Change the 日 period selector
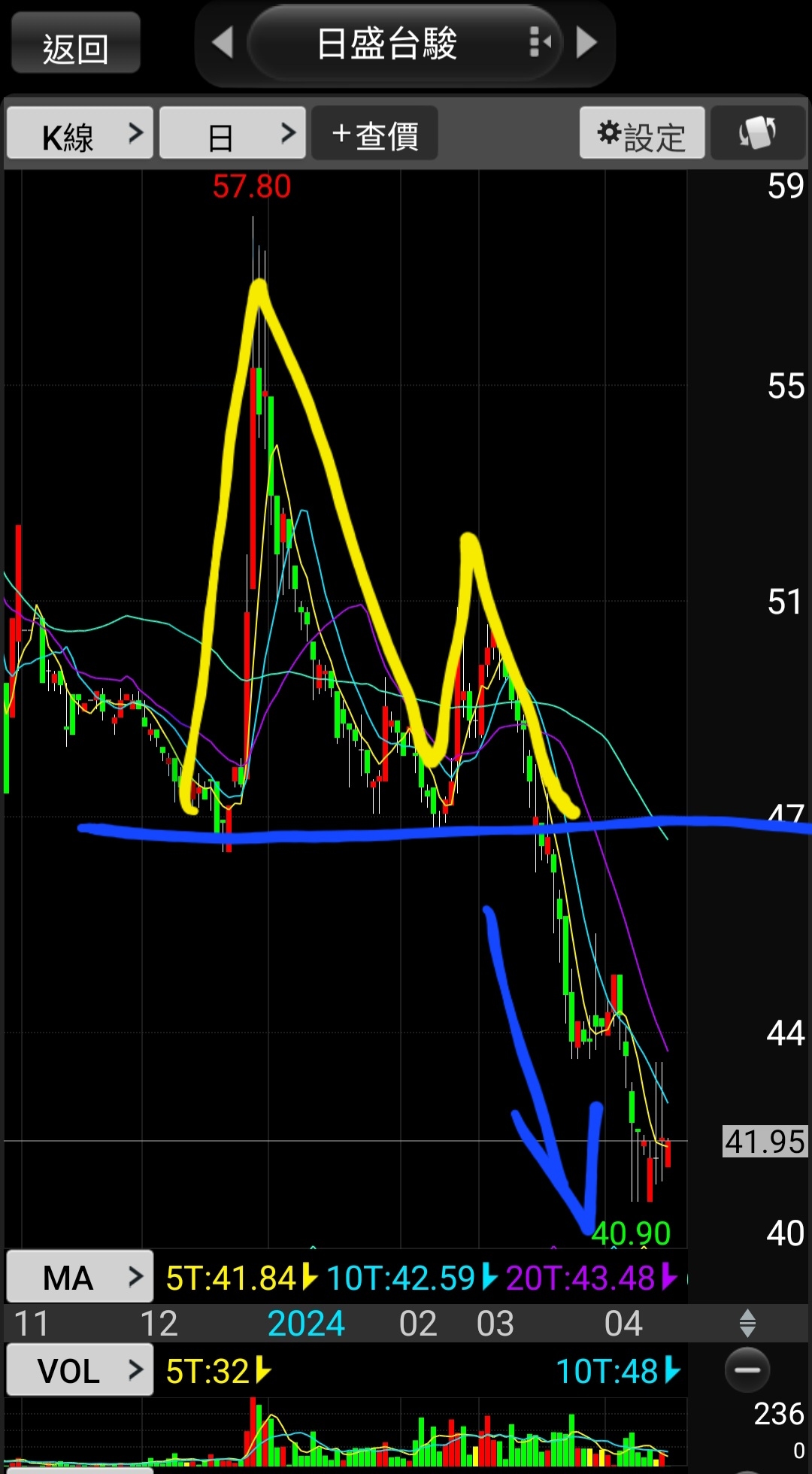 tap(232, 133)
